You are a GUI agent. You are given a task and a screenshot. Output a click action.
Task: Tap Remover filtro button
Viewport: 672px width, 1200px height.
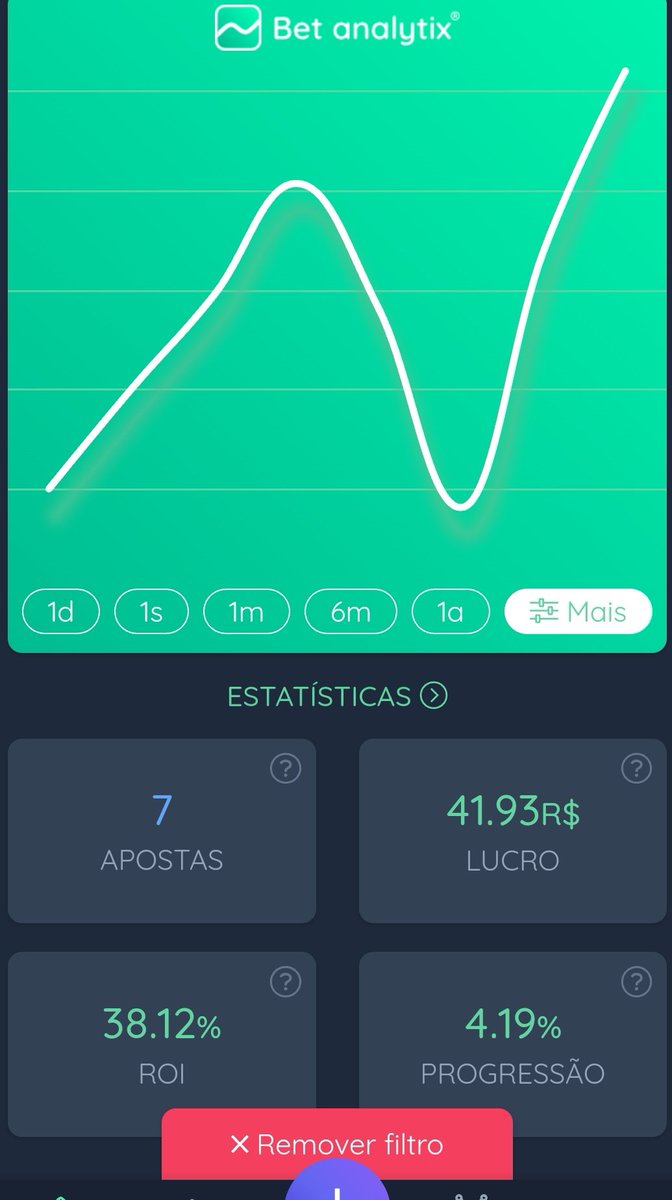pos(337,1144)
